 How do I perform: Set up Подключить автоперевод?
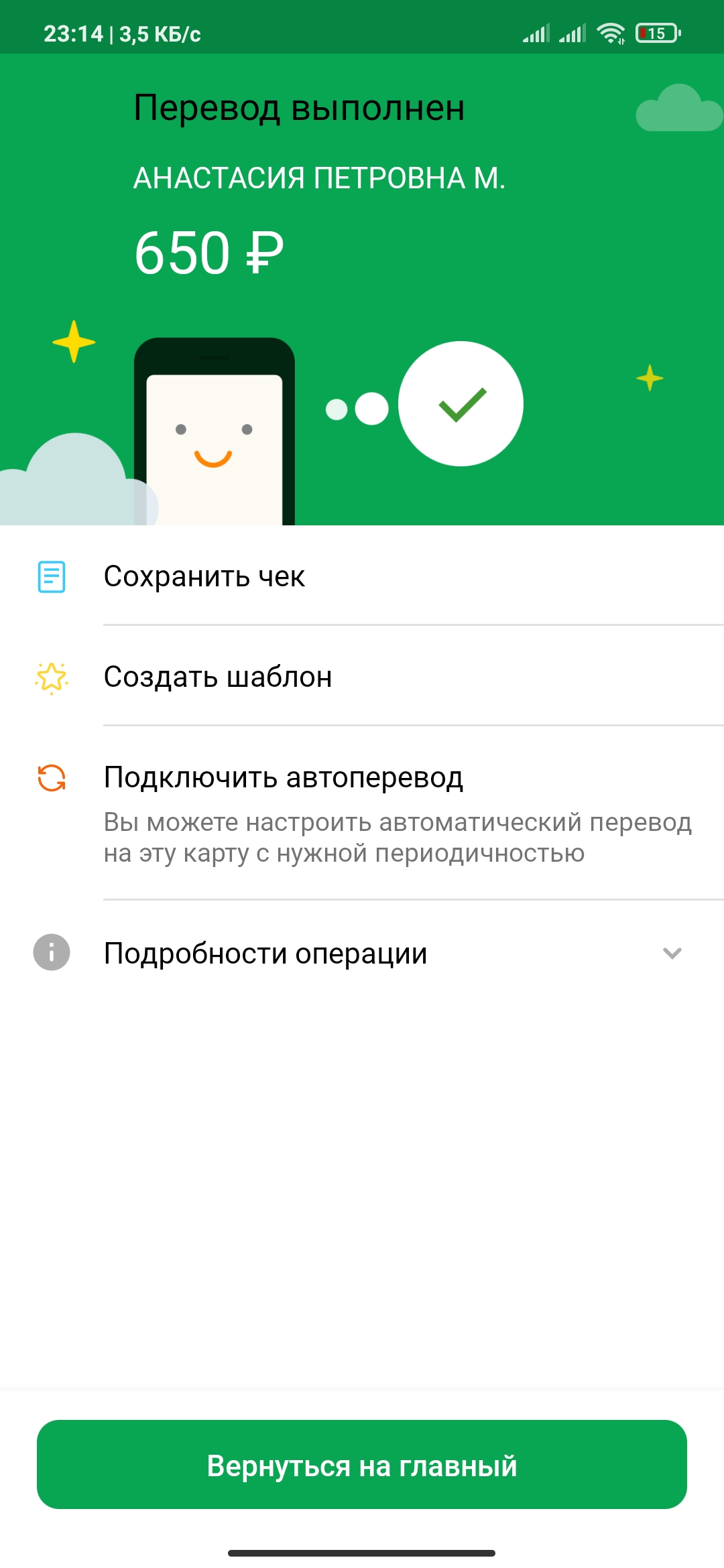click(362, 813)
